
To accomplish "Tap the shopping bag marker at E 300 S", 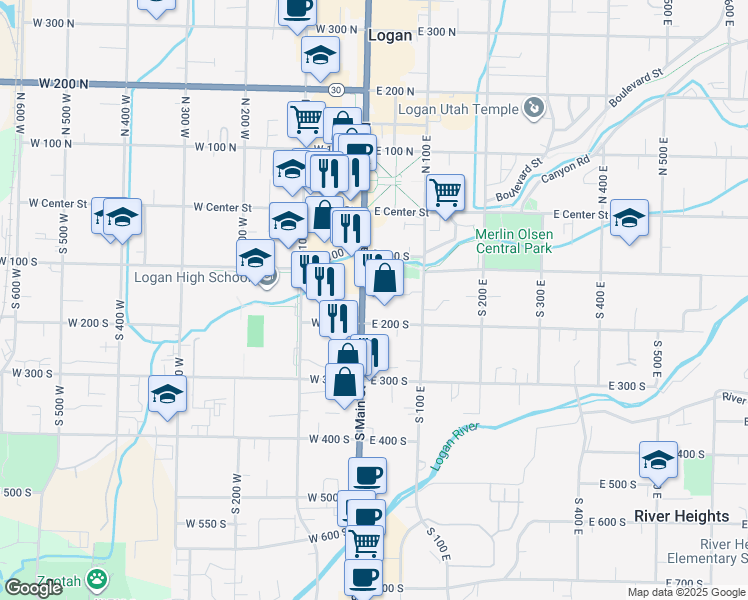I will point(344,383).
